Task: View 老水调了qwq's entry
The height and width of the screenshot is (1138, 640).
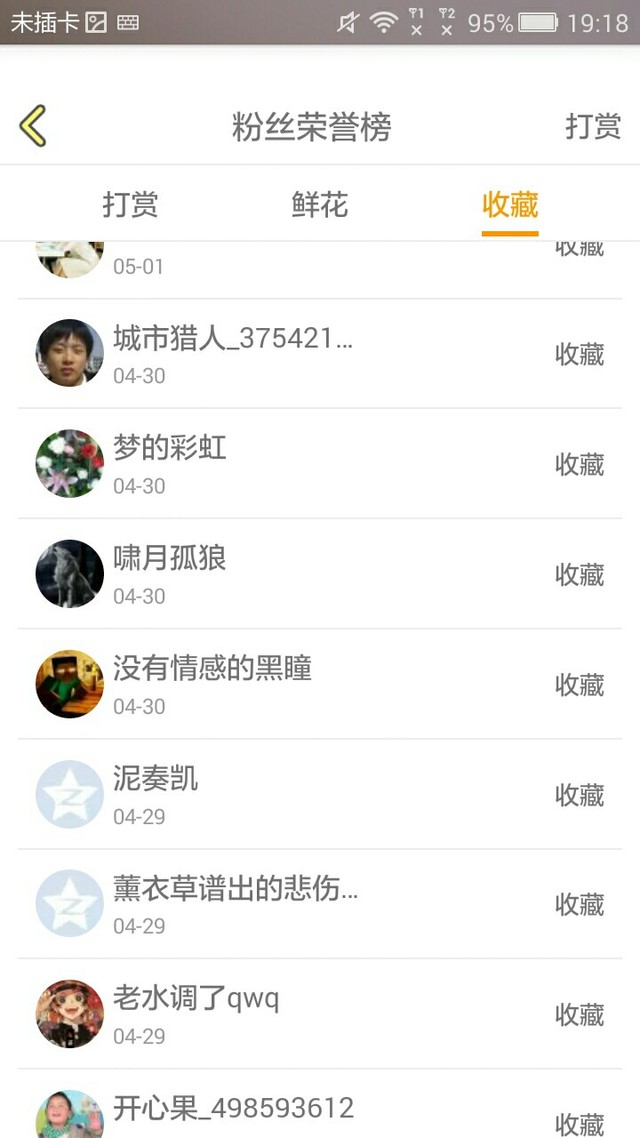Action: pos(196,998)
